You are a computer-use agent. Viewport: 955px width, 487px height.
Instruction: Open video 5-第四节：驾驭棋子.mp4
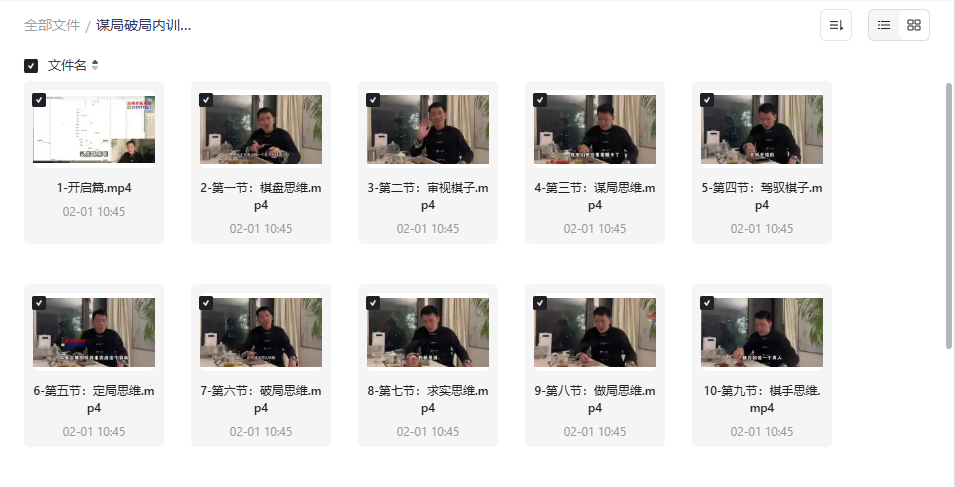(x=762, y=130)
